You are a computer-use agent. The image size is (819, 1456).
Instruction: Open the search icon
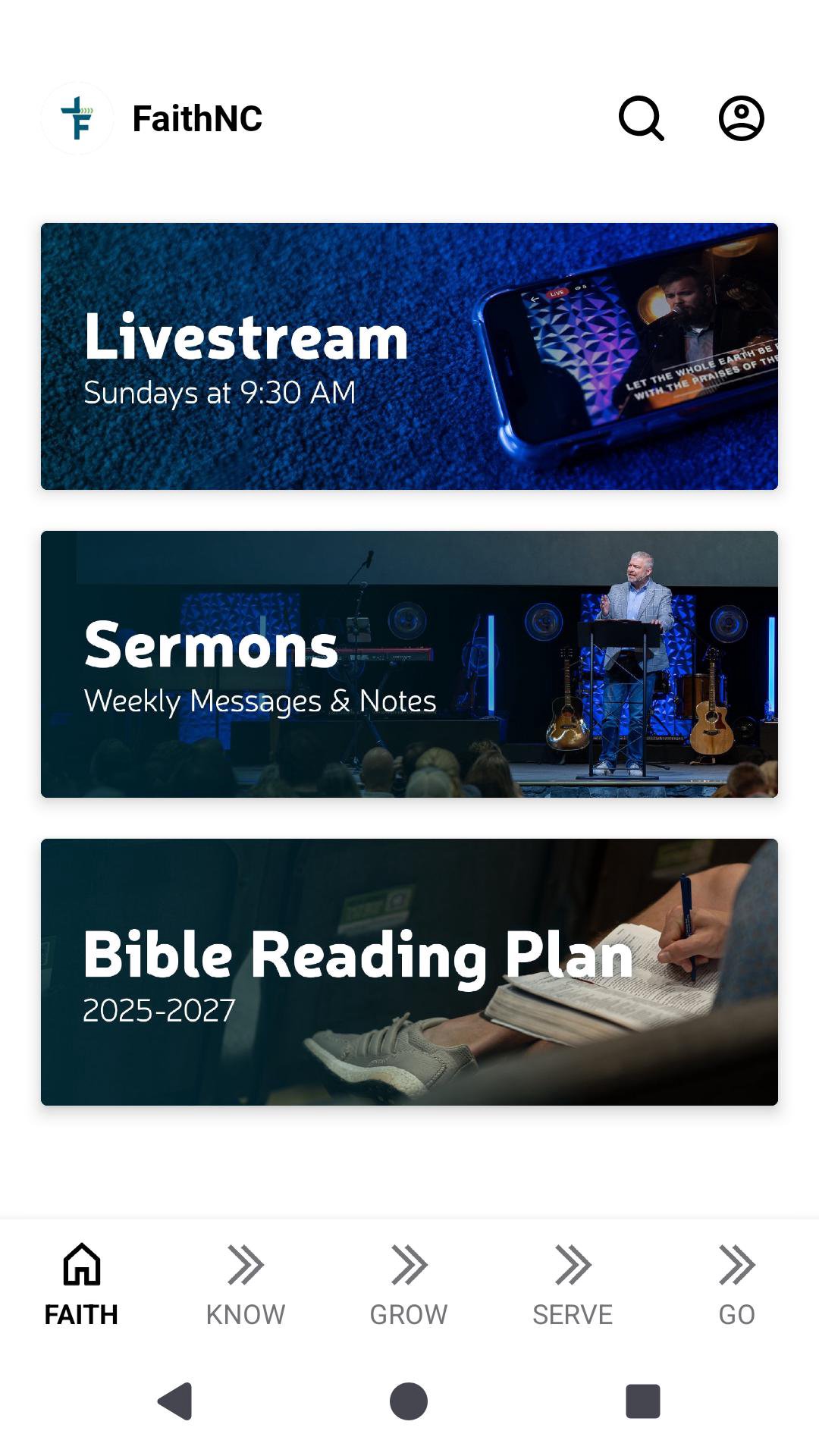tap(642, 118)
